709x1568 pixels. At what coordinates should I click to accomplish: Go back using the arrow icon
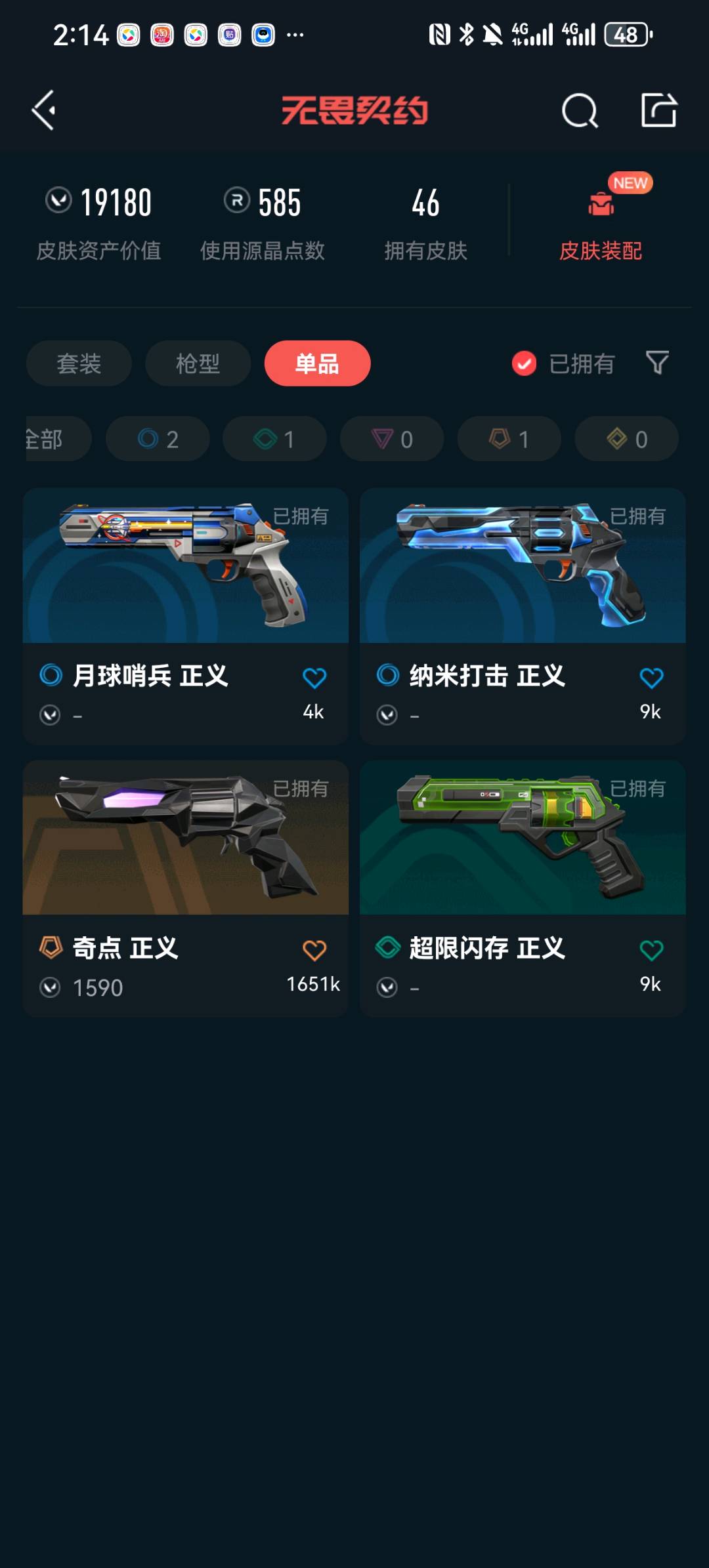(44, 110)
